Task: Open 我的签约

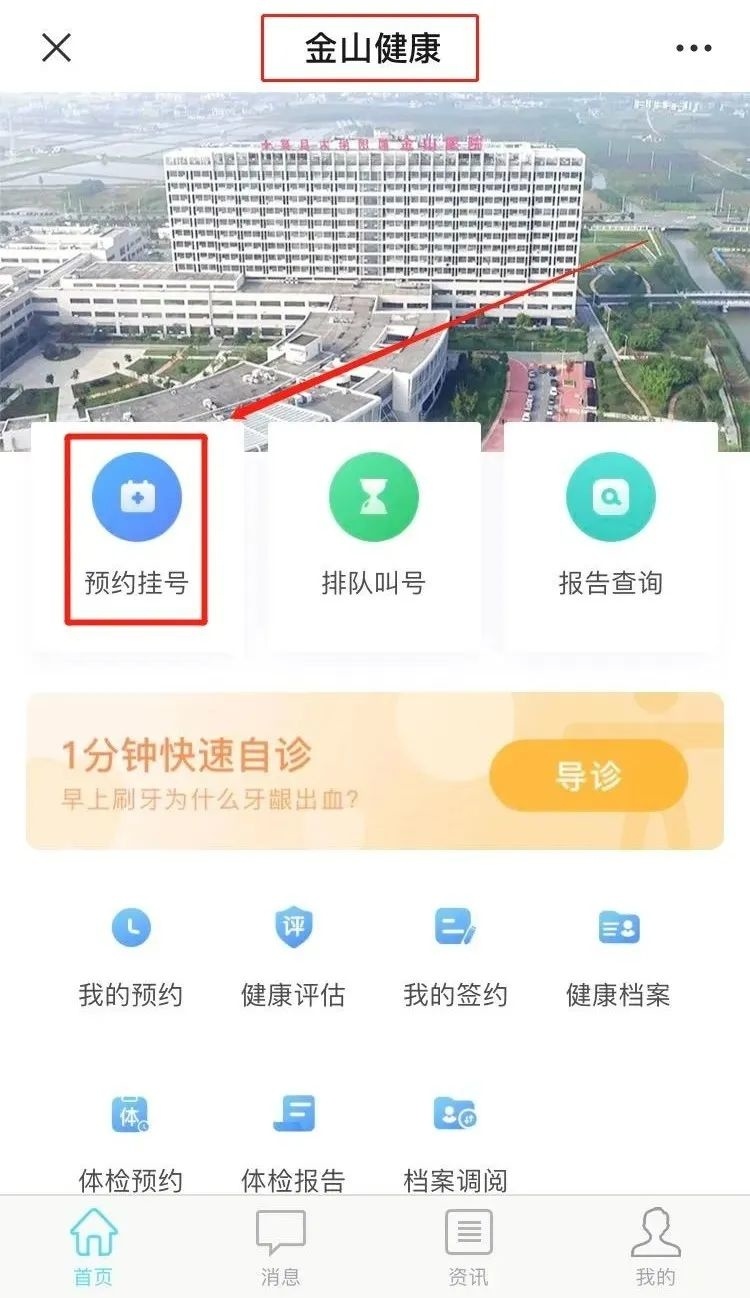Action: tap(455, 955)
